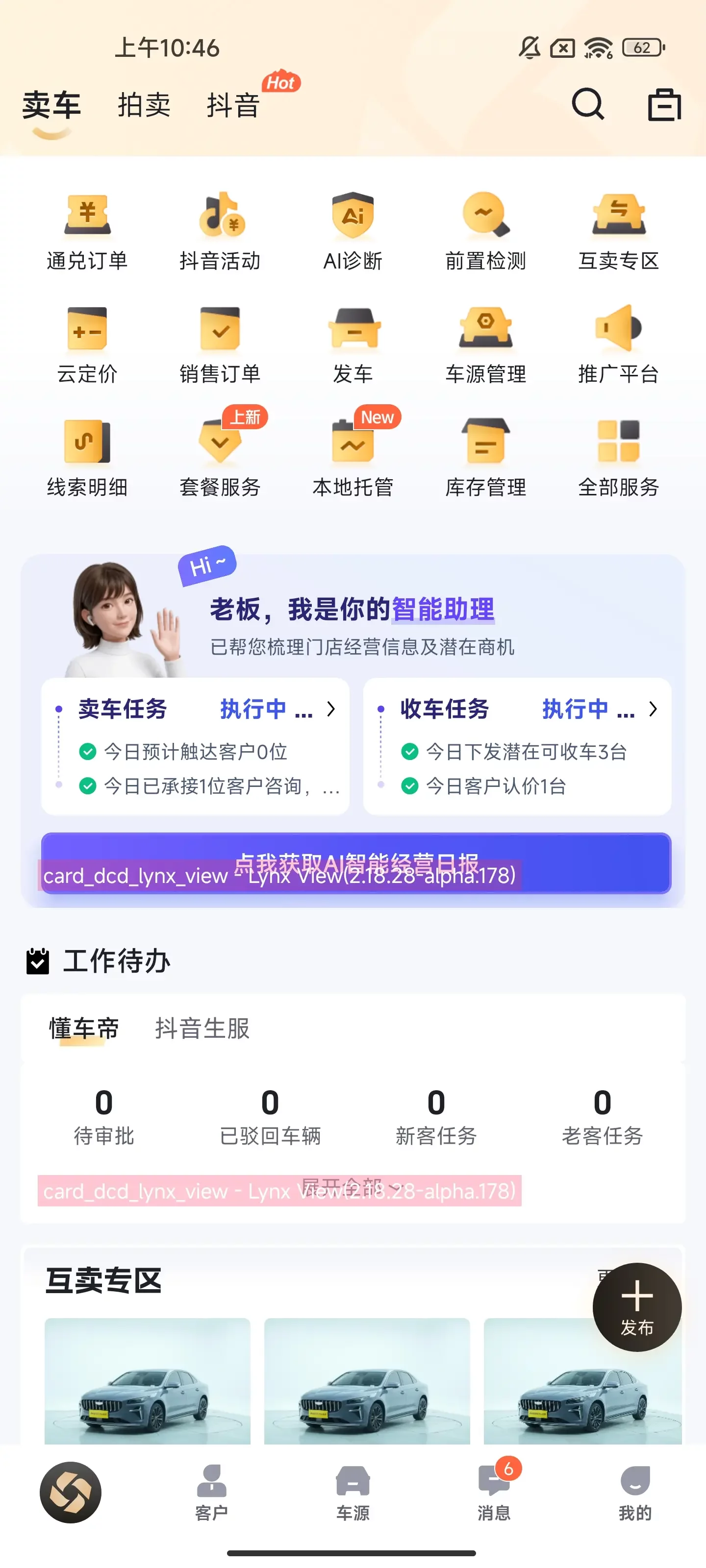Go to 车源 in bottom navigation

[353, 1492]
